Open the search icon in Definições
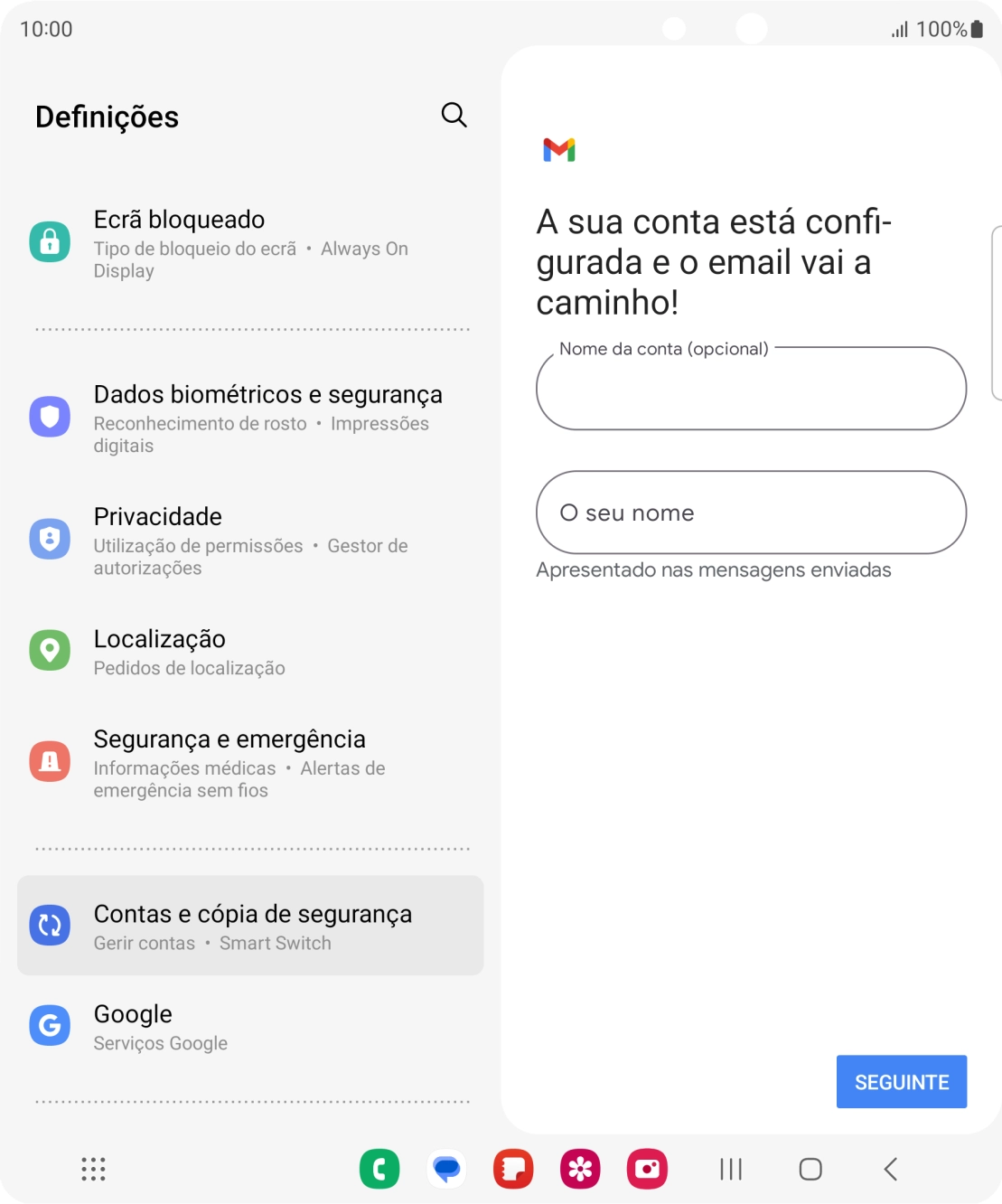Image resolution: width=1002 pixels, height=1204 pixels. [x=454, y=115]
